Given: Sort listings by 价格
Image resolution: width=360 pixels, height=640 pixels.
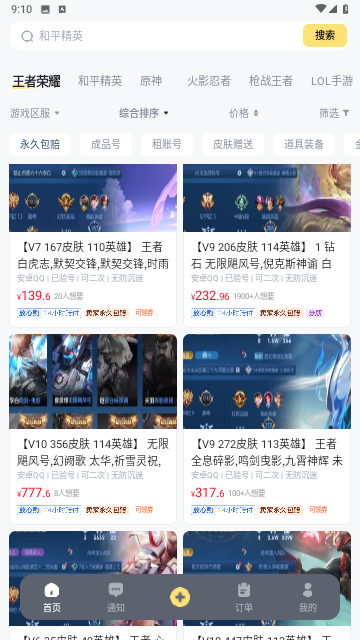Looking at the screenshot, I should [x=244, y=113].
